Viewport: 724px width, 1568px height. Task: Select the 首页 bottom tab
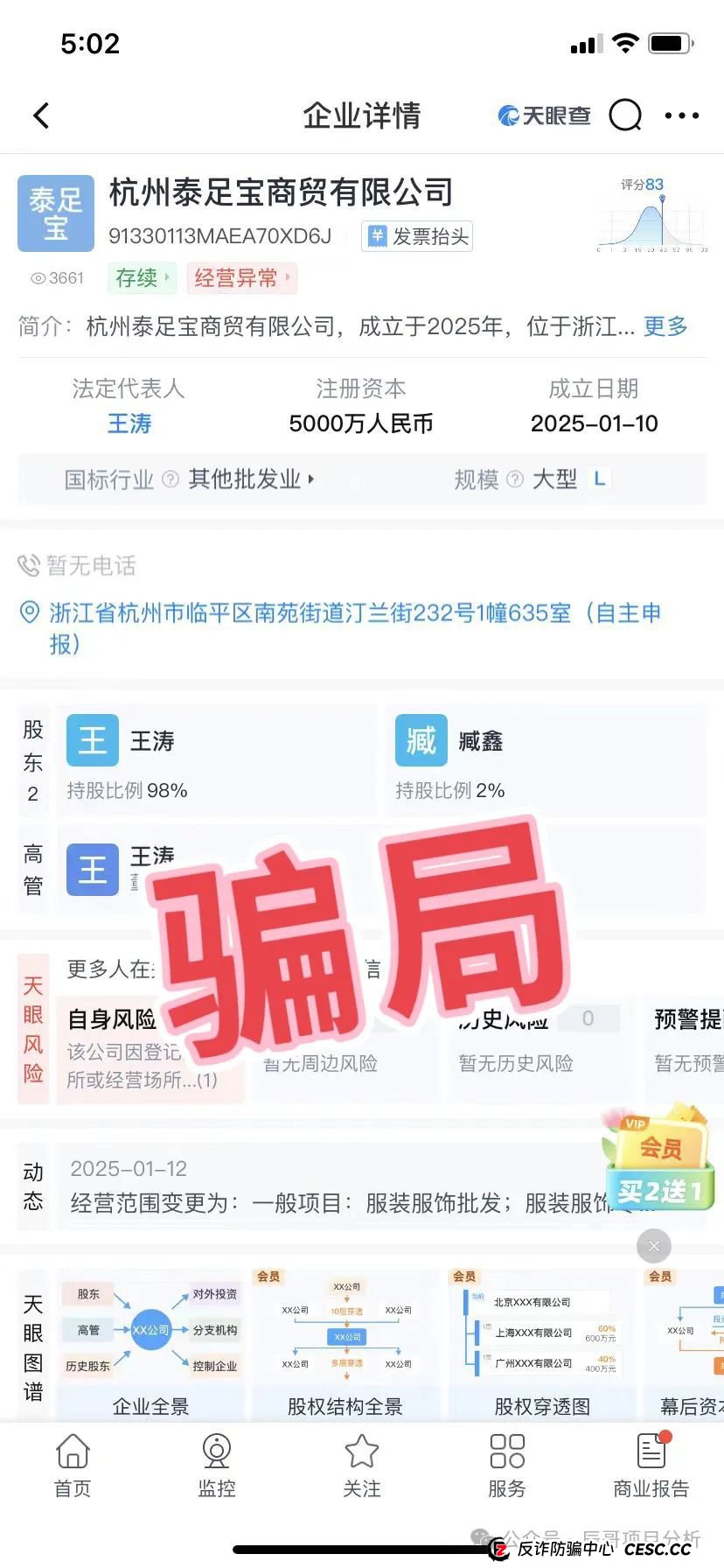point(73,1461)
